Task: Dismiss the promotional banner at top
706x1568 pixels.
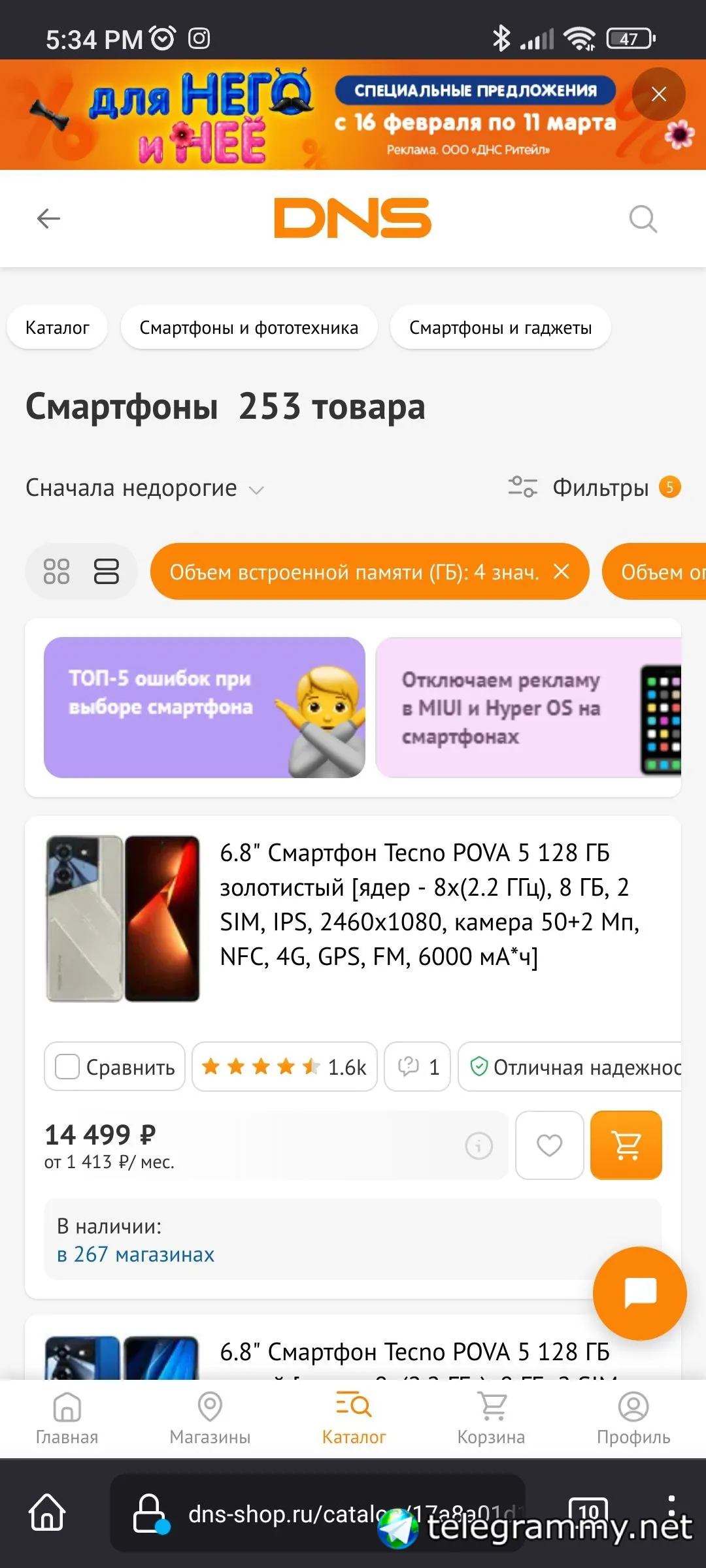Action: (x=658, y=94)
